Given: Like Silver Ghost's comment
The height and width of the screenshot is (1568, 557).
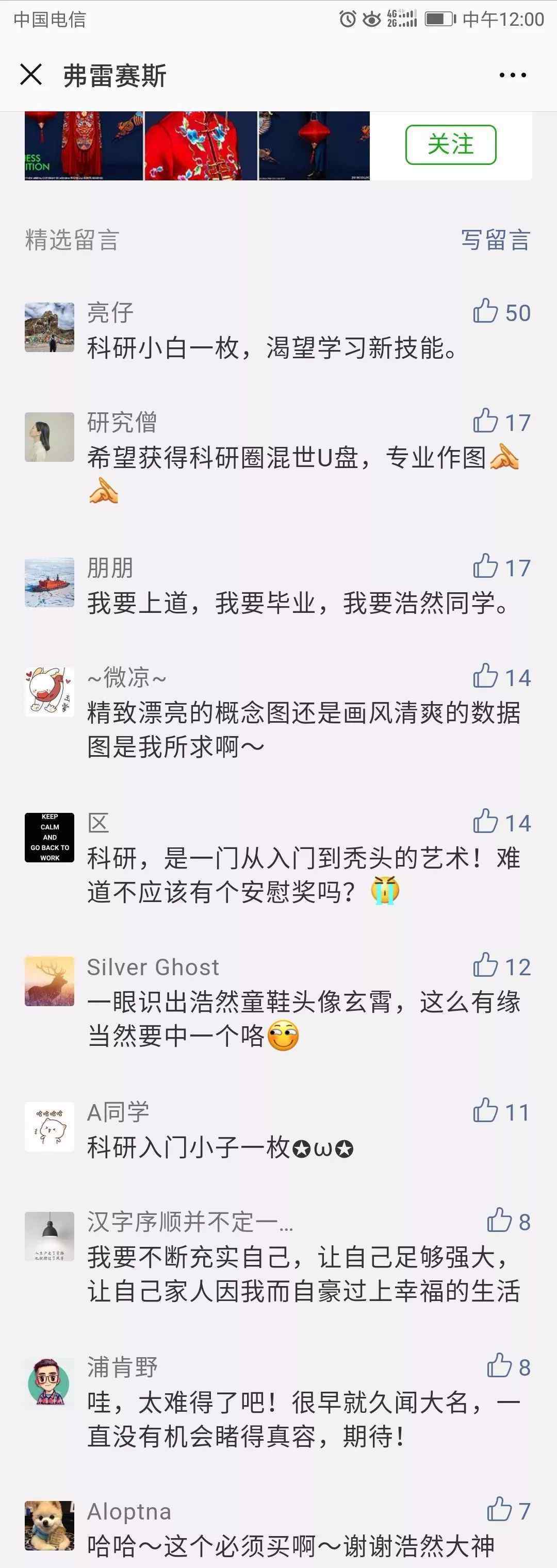Looking at the screenshot, I should (486, 965).
